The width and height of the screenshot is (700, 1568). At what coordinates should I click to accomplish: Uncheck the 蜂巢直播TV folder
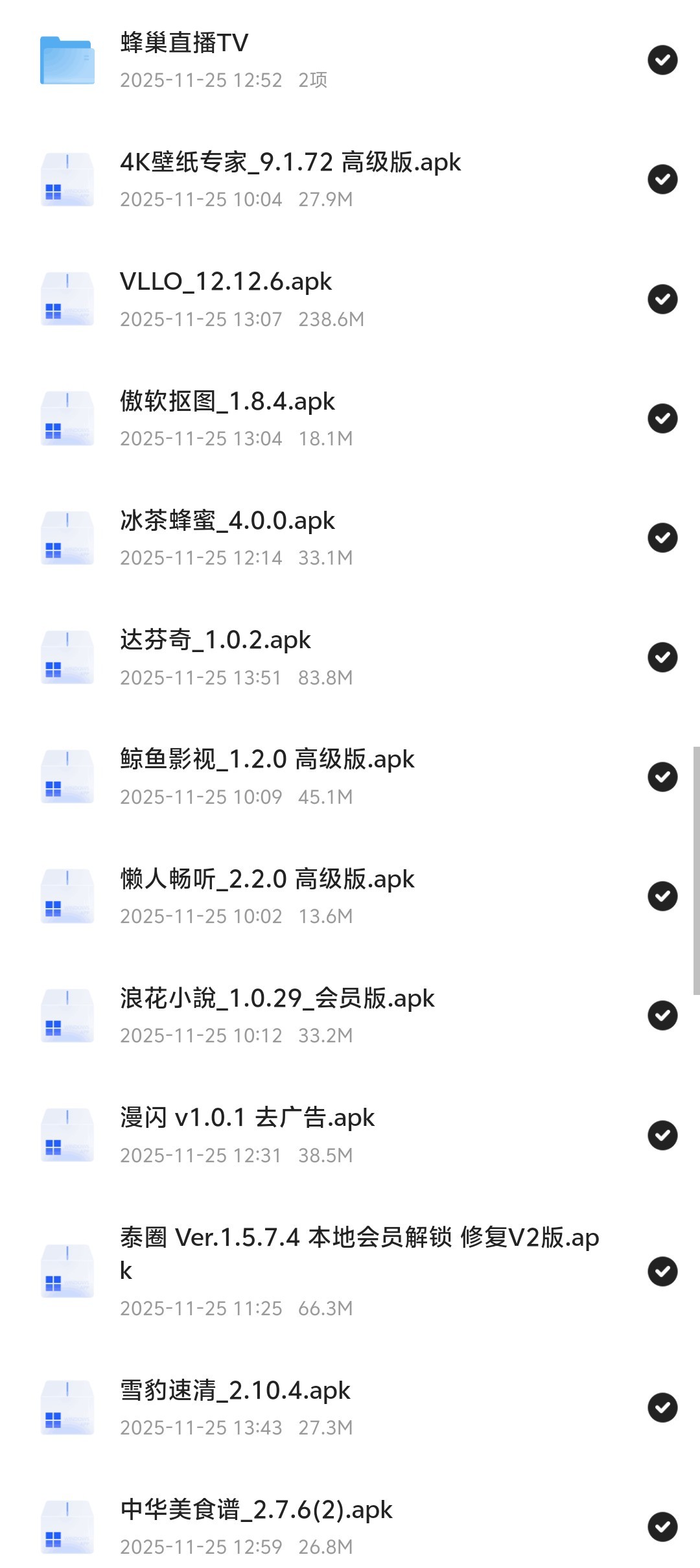point(662,60)
